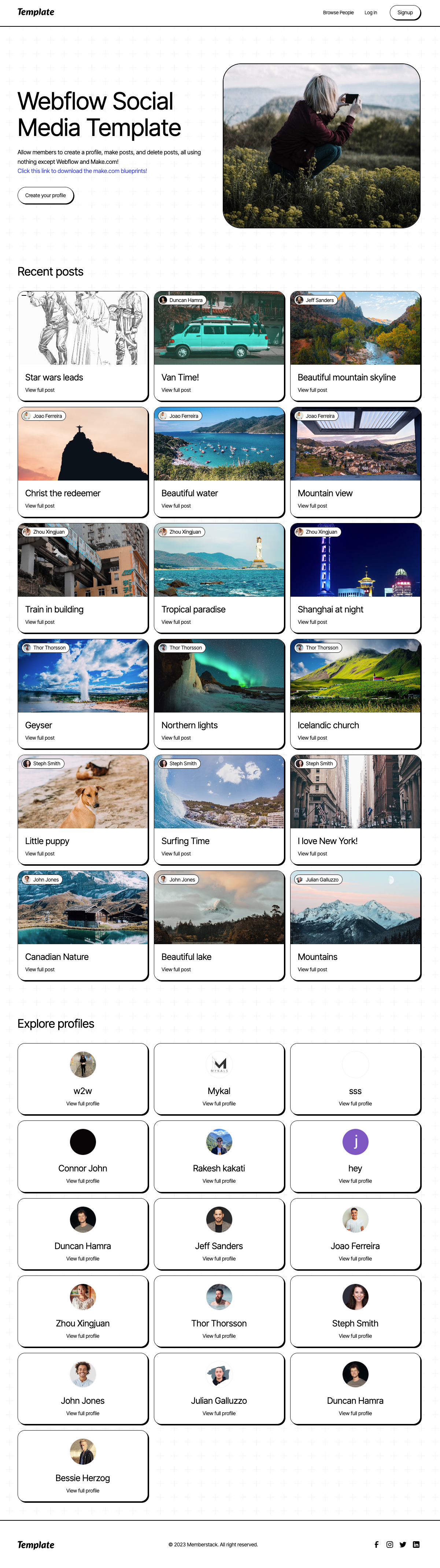Viewport: 440px width, 1568px height.
Task: Tap Create your profile button
Action: click(x=46, y=195)
